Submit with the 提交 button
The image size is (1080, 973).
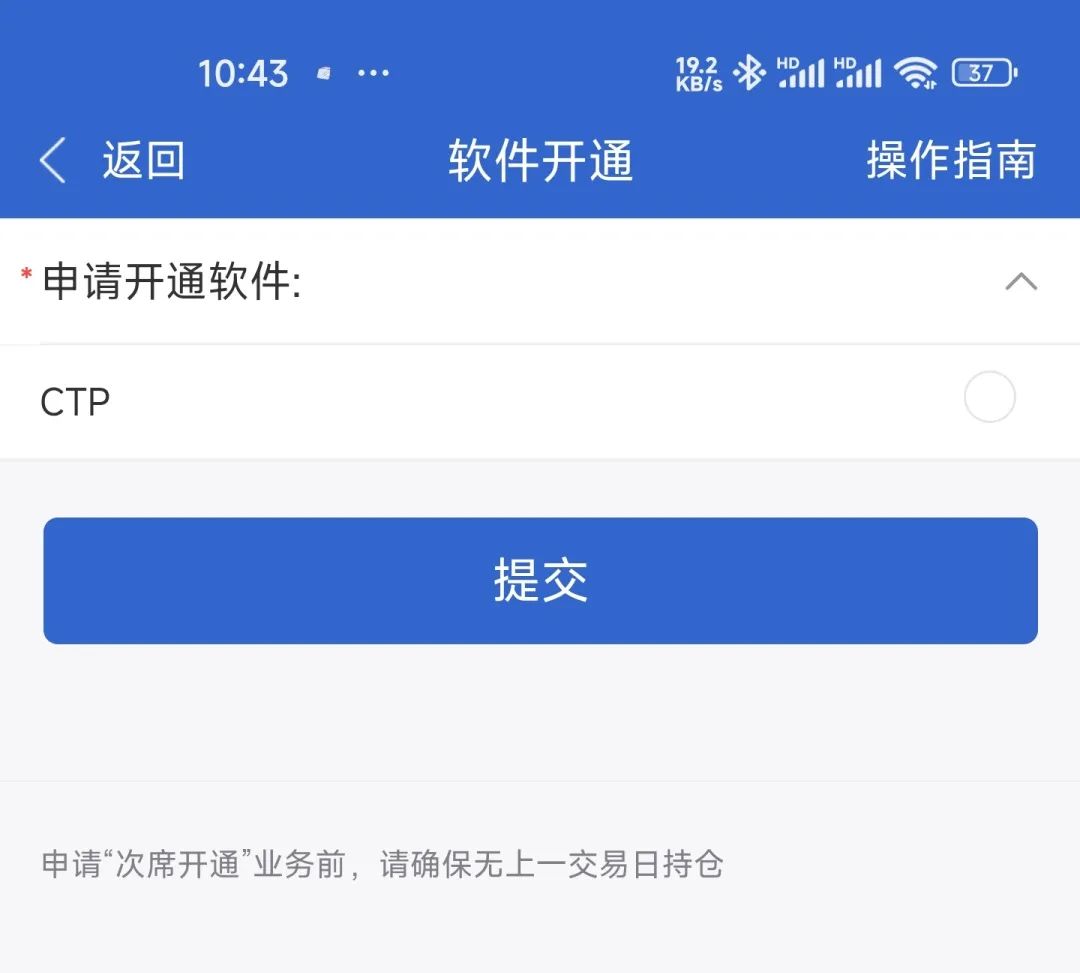pyautogui.click(x=540, y=581)
